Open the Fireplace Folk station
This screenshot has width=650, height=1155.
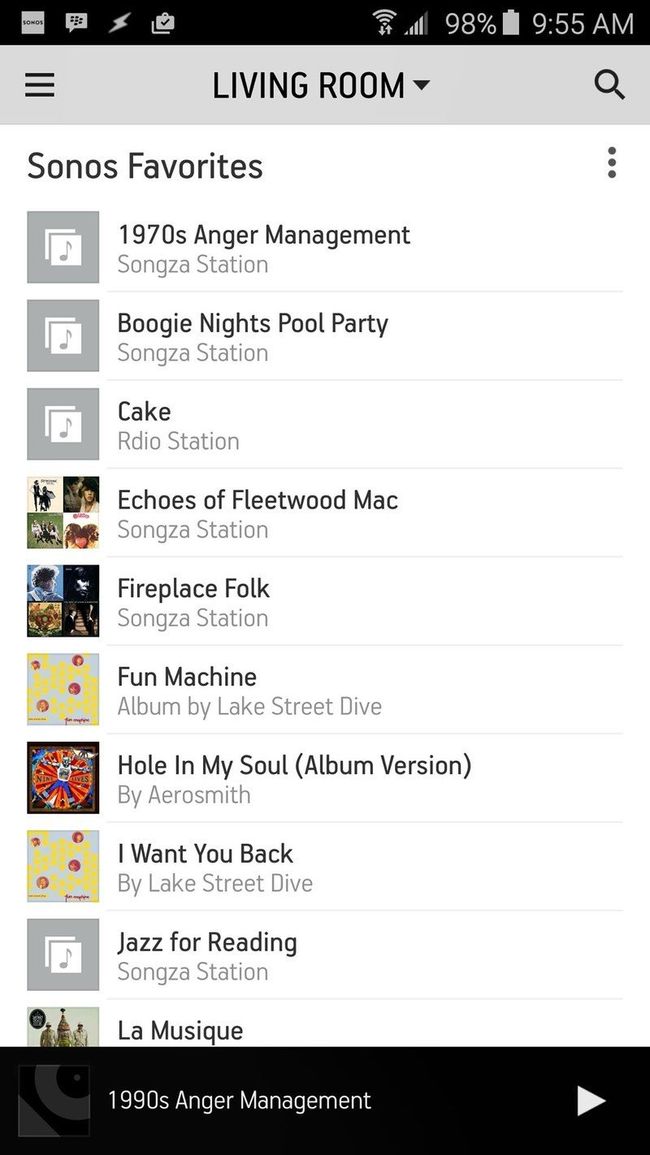194,602
